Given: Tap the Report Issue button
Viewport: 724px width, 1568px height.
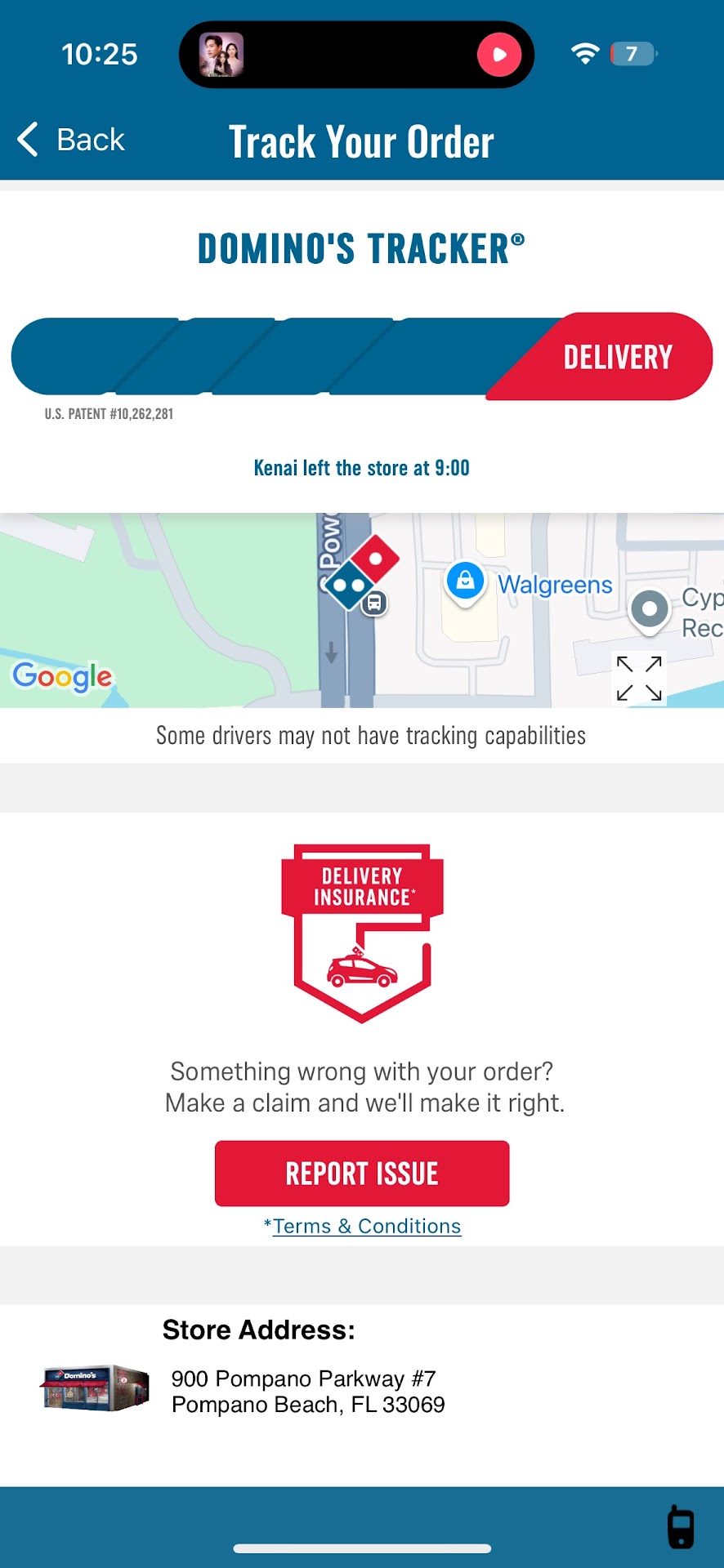Looking at the screenshot, I should click(x=362, y=1174).
